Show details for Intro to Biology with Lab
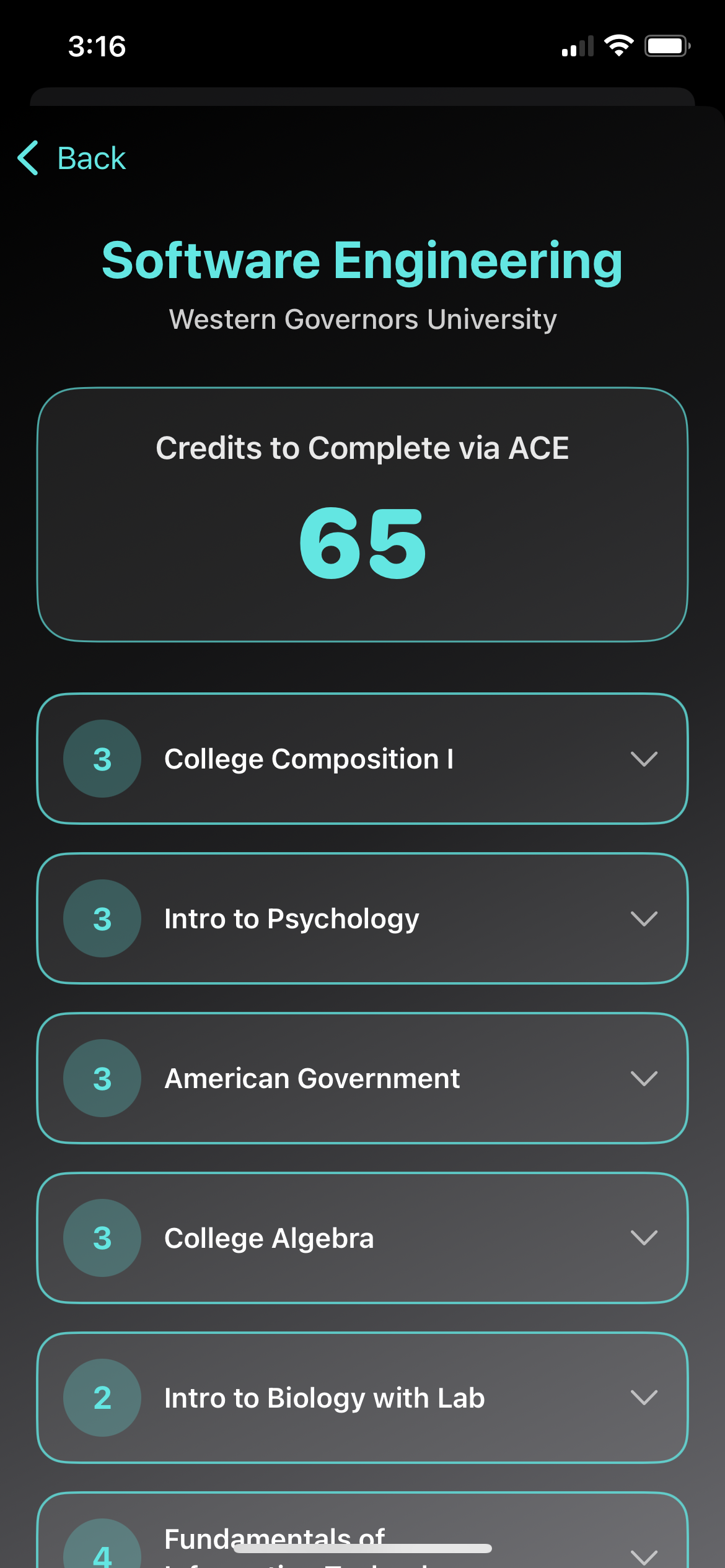725x1568 pixels. point(643,1398)
